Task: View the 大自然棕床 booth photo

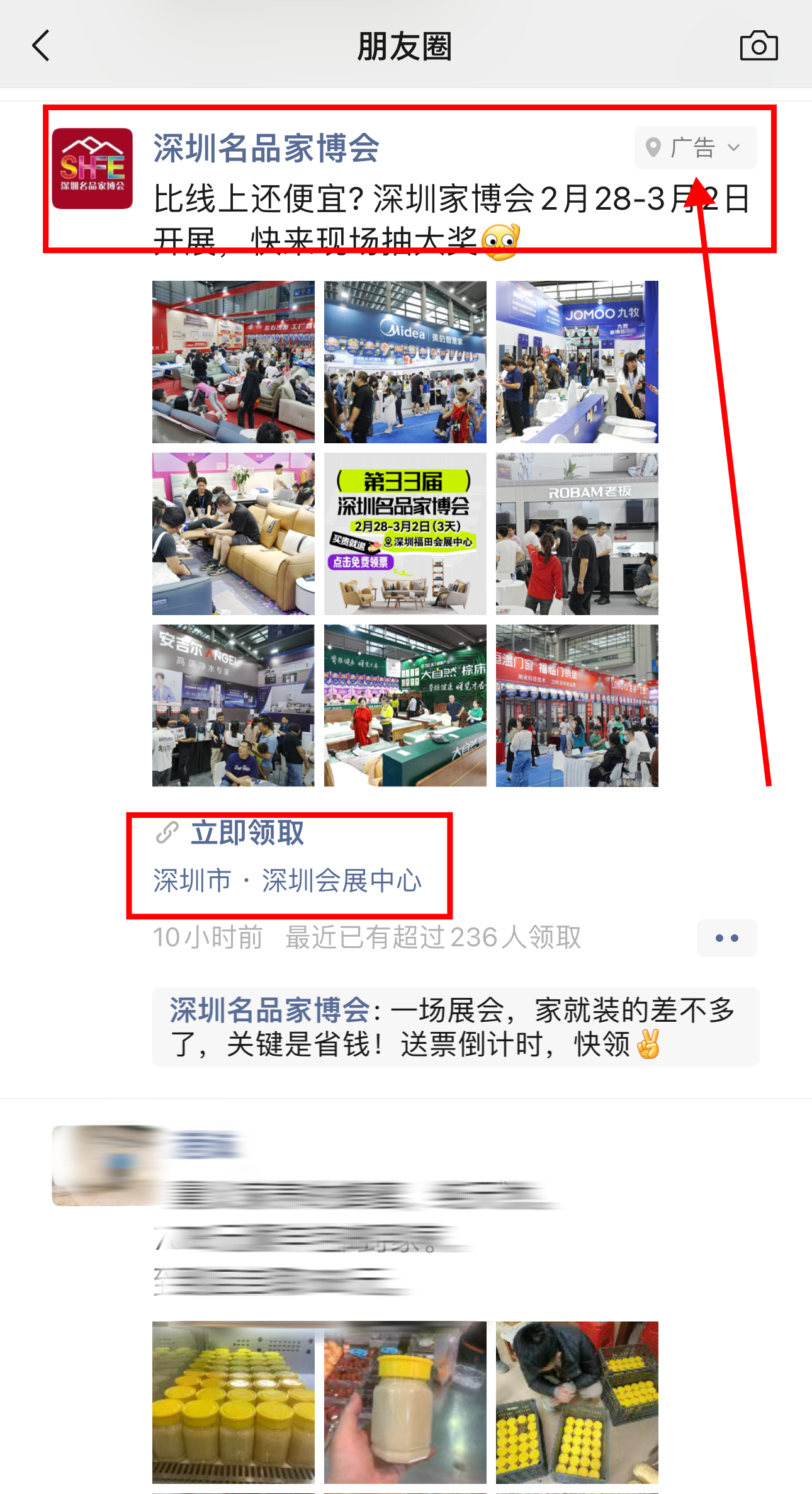Action: 405,705
